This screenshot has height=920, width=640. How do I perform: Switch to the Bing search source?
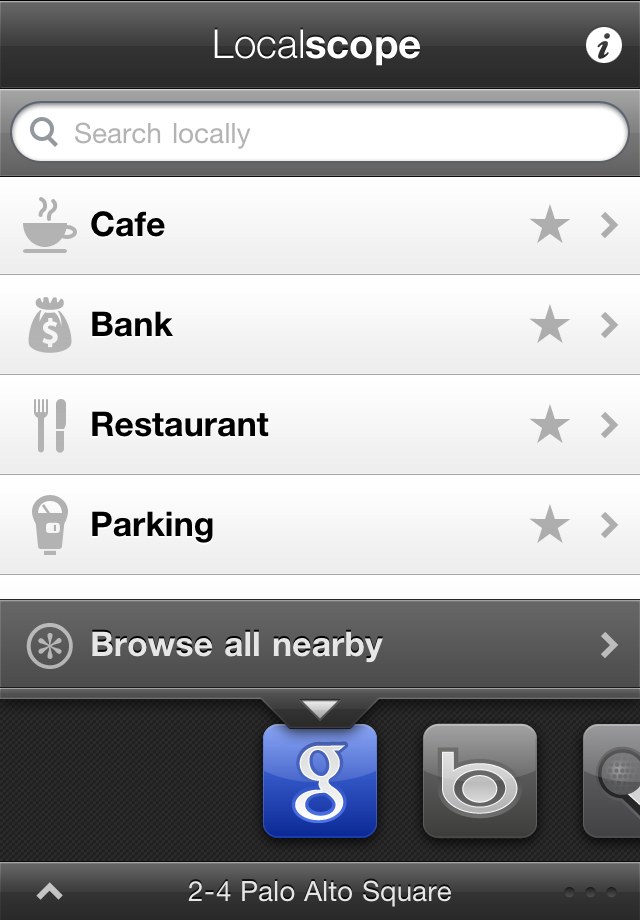[x=480, y=781]
